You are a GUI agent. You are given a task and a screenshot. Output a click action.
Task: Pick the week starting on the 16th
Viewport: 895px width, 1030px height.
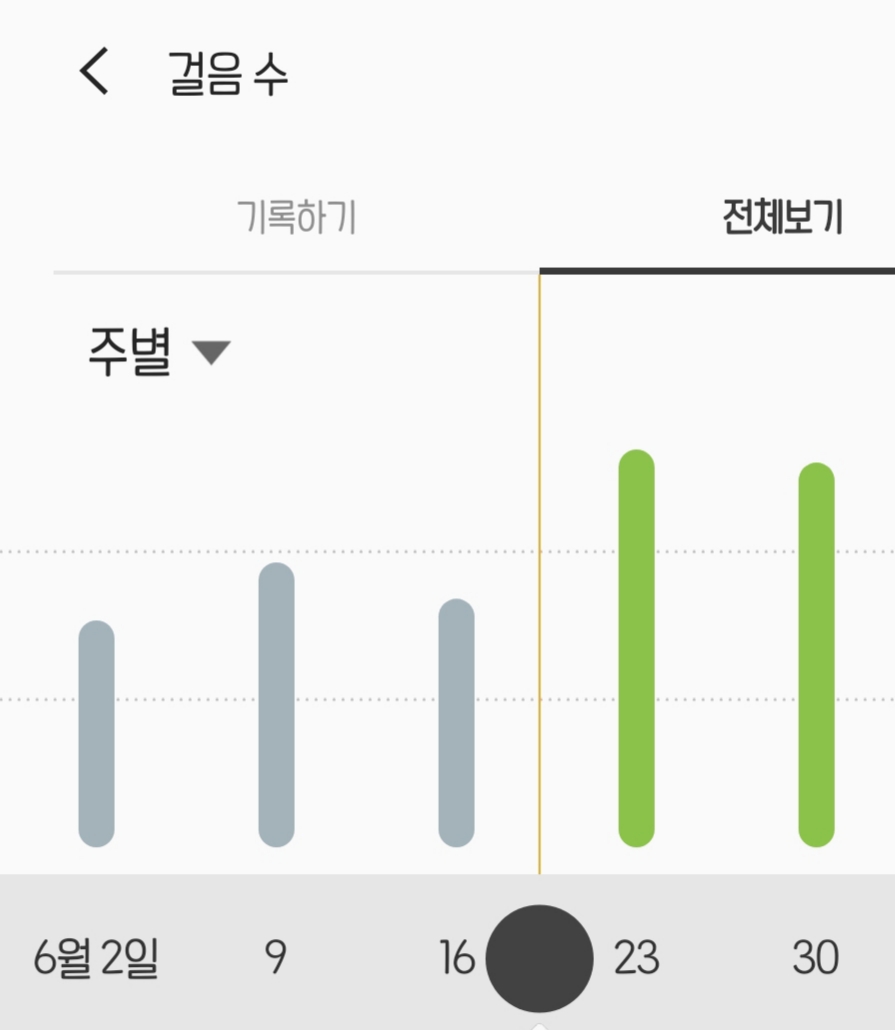456,958
